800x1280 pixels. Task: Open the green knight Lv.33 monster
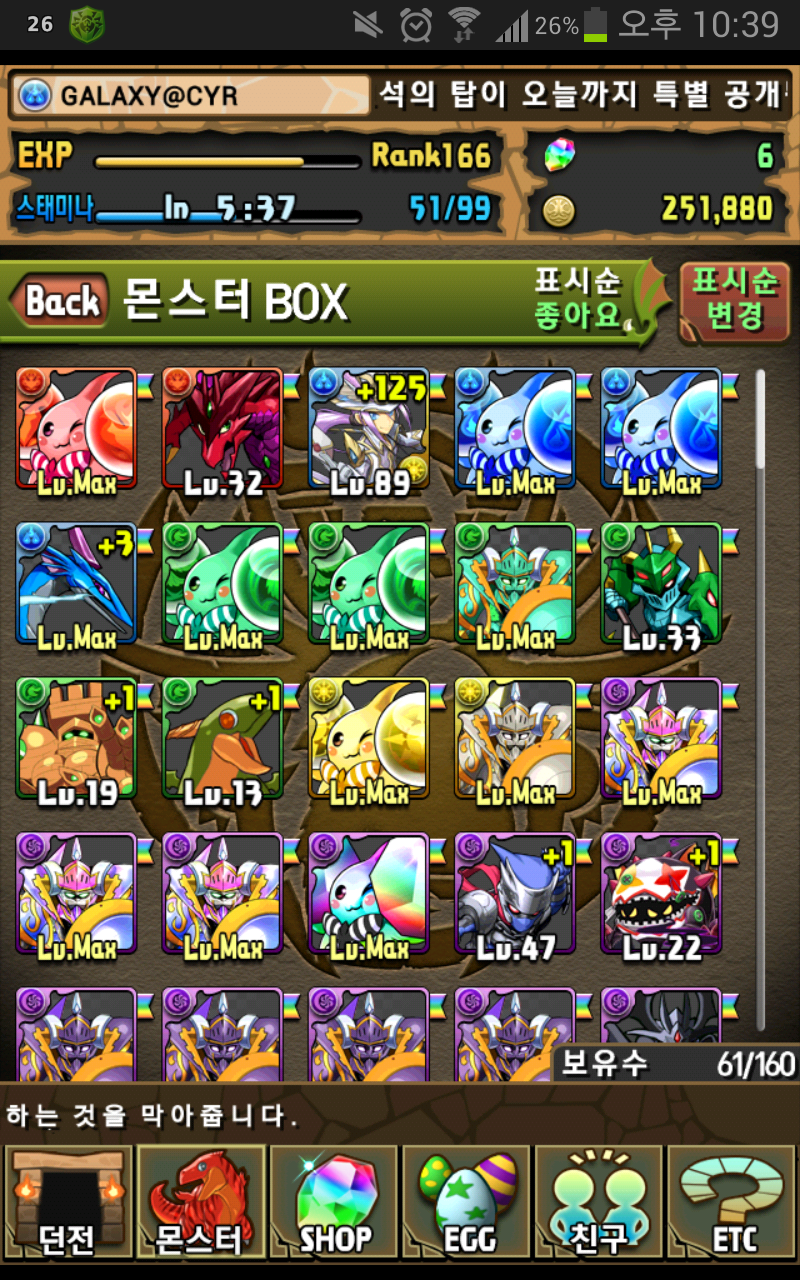point(660,585)
